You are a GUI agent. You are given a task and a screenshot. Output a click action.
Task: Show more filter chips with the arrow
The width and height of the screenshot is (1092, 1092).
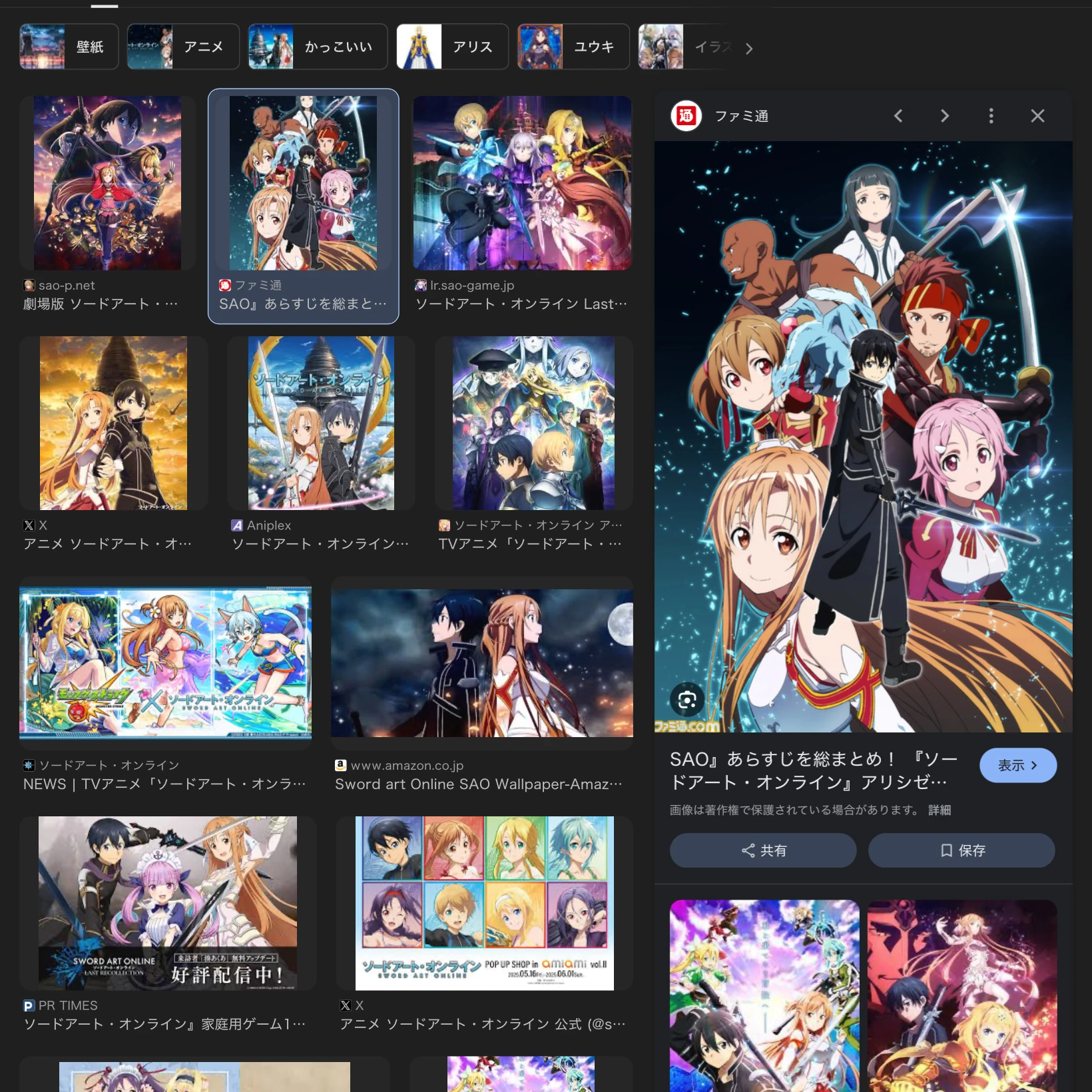(x=749, y=49)
